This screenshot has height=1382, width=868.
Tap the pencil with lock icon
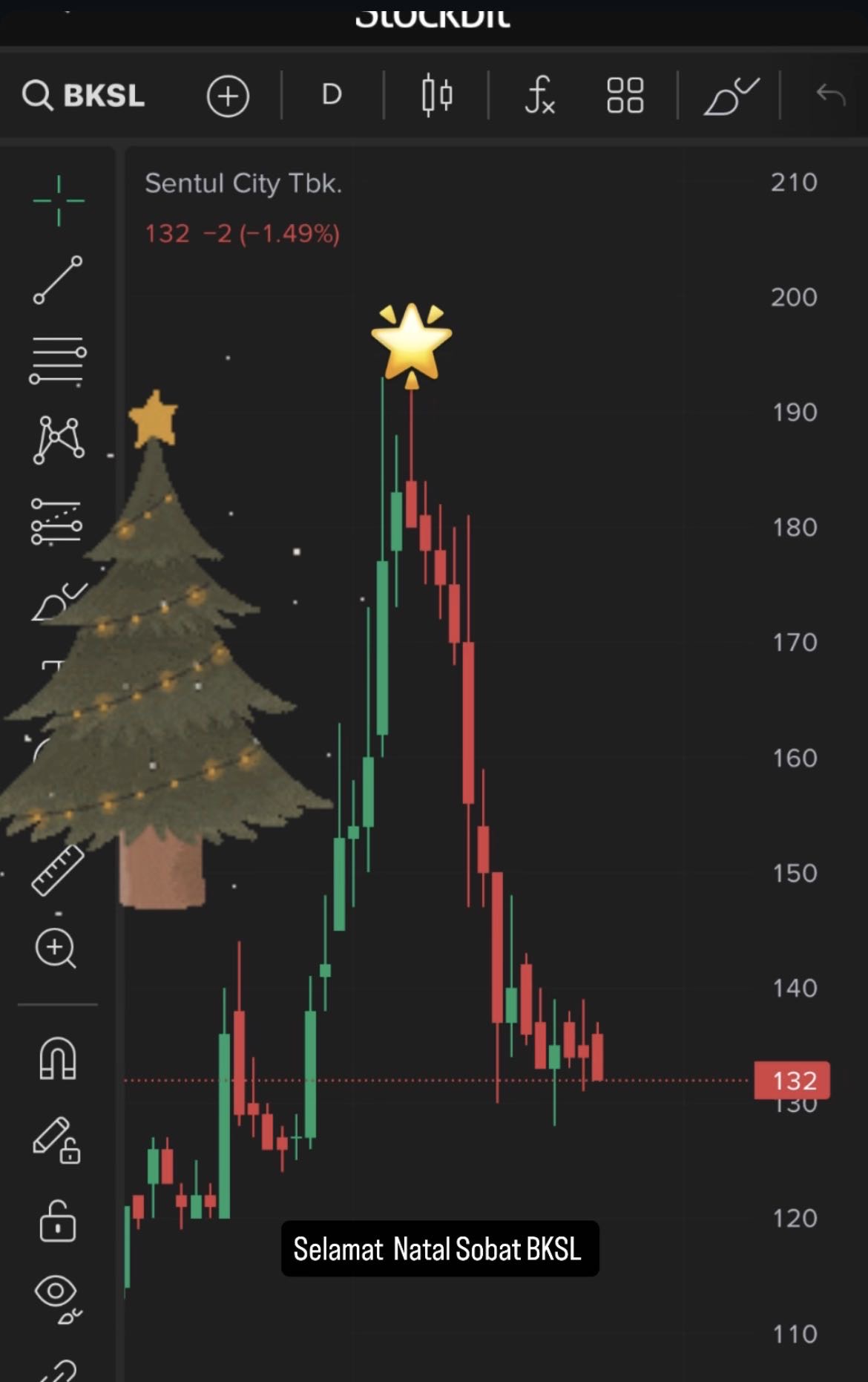coord(57,1139)
